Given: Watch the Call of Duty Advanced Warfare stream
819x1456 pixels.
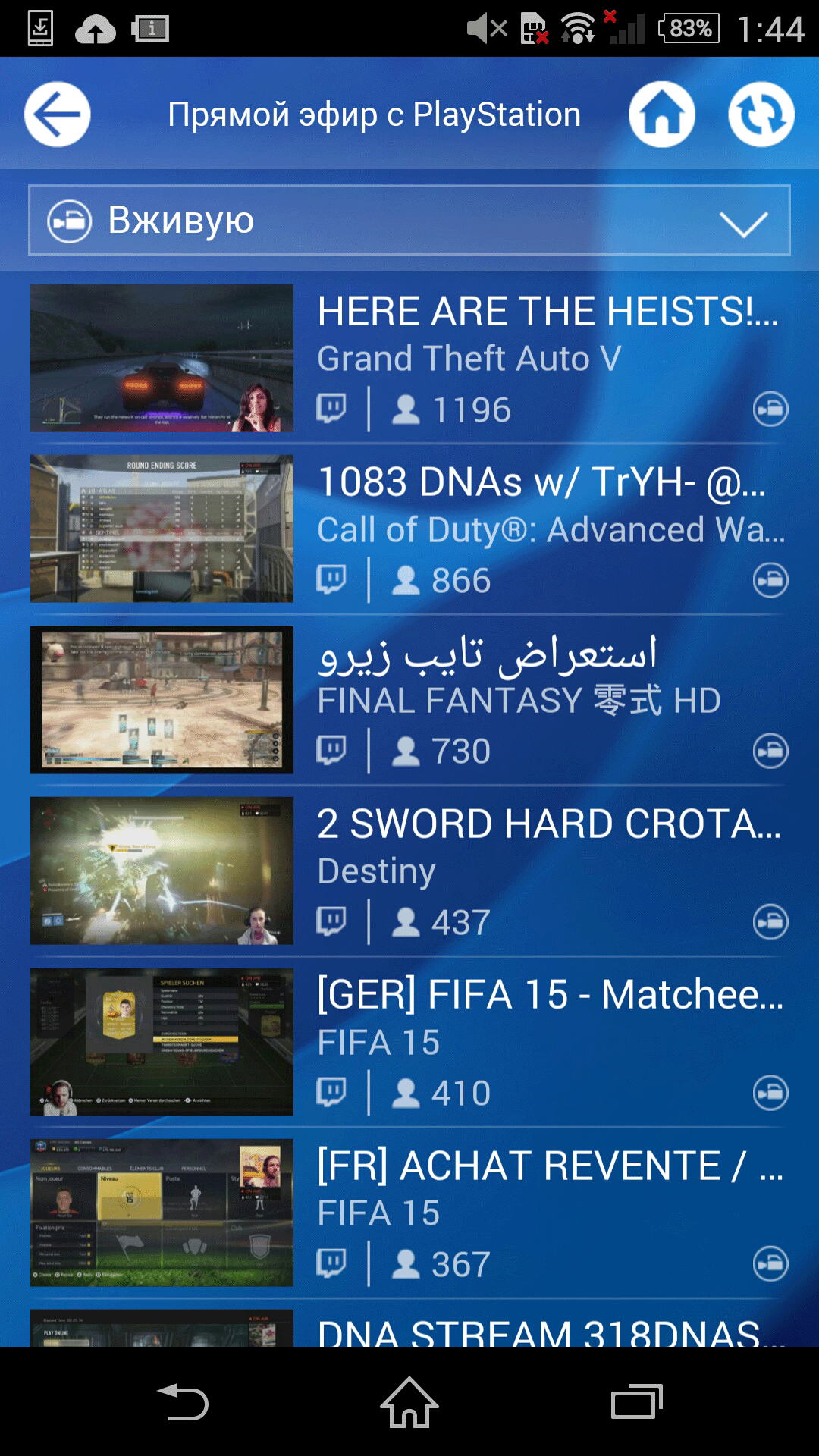Looking at the screenshot, I should 409,529.
